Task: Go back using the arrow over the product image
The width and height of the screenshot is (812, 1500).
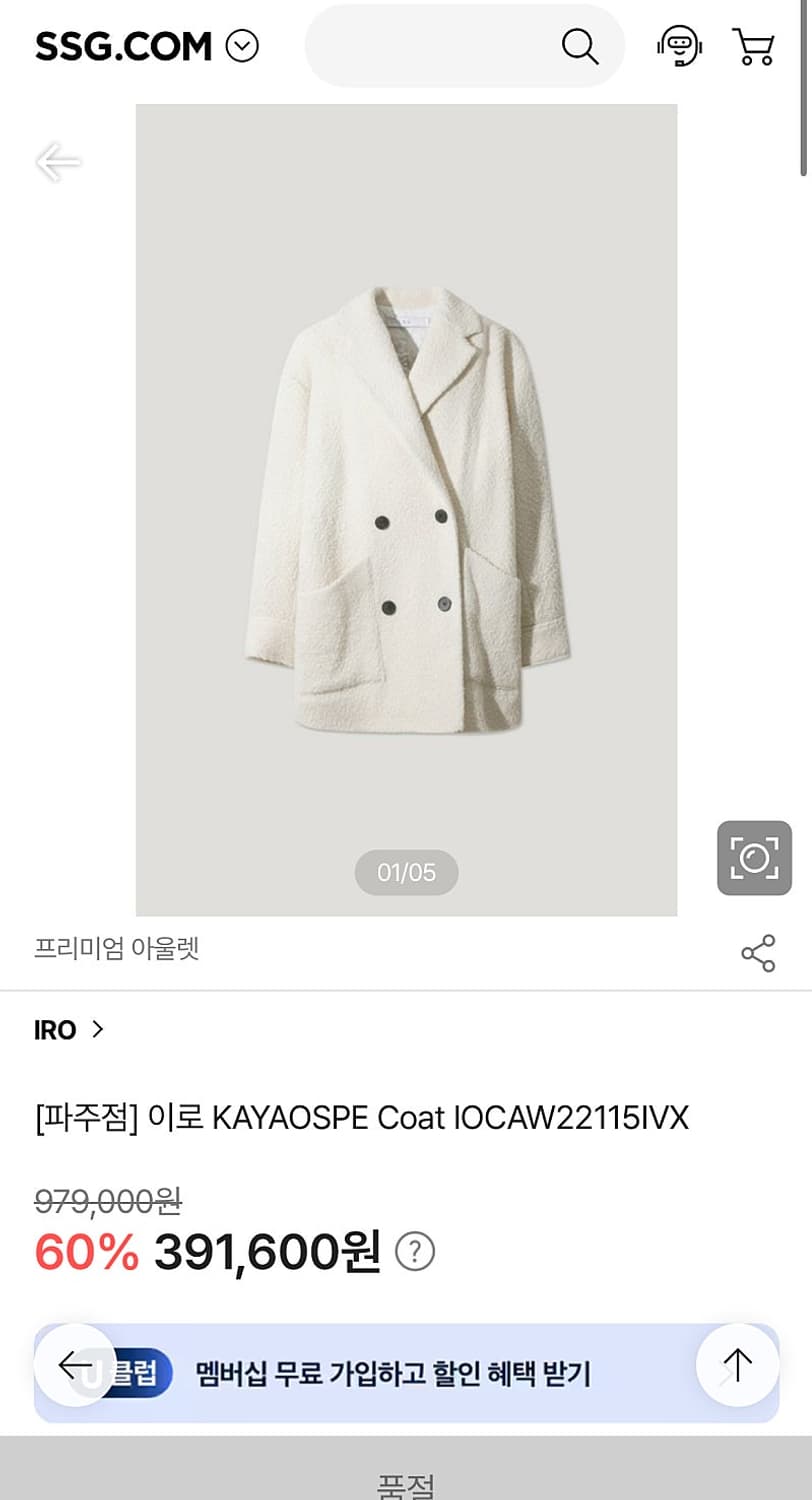Action: (x=57, y=161)
